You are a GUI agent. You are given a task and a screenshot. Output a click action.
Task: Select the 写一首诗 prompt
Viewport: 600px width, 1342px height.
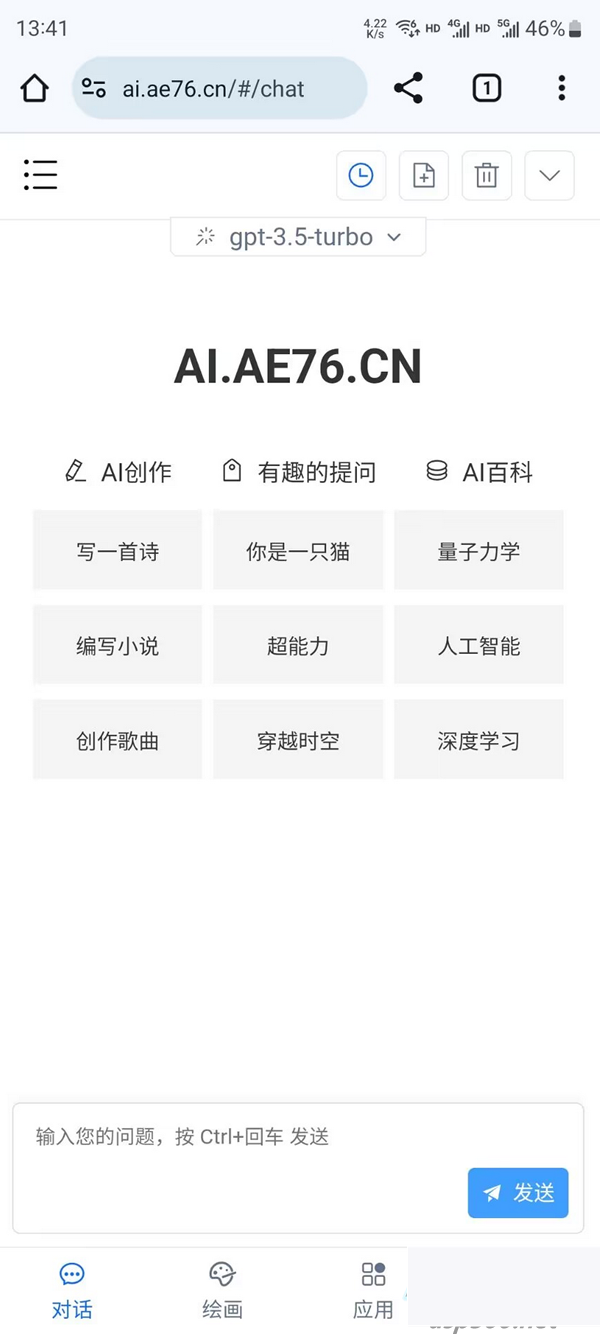coord(118,551)
